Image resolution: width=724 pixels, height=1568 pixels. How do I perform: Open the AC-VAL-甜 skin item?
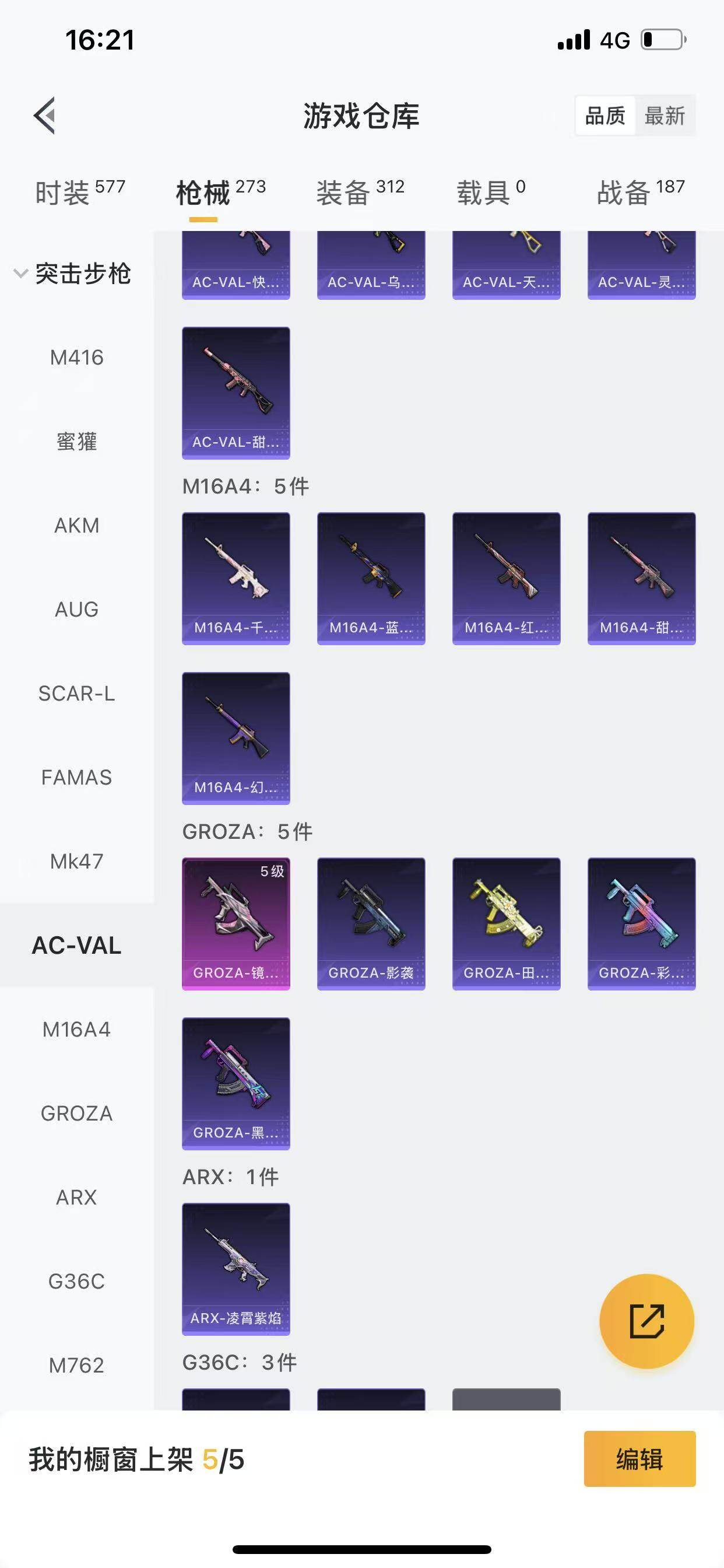pos(236,393)
